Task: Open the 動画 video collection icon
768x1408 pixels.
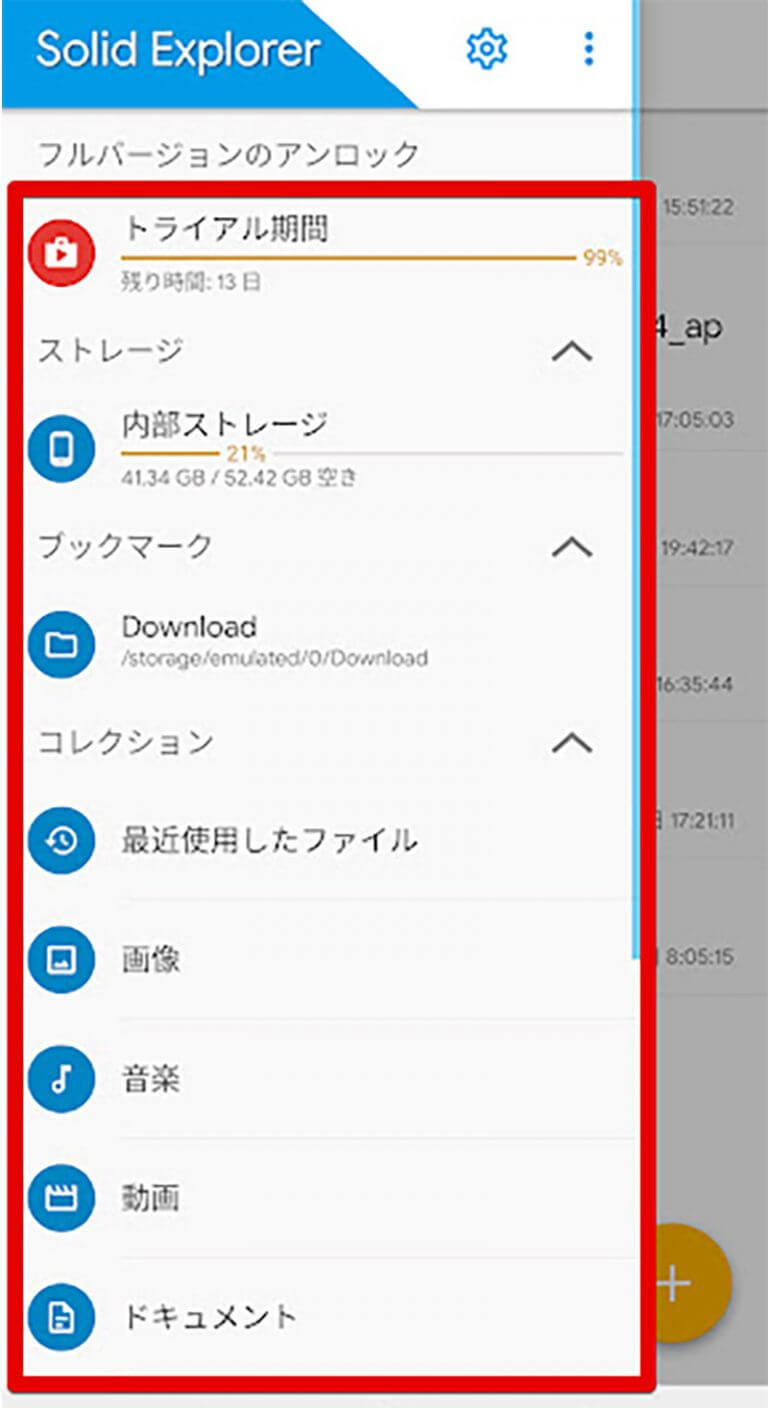Action: coord(61,1198)
